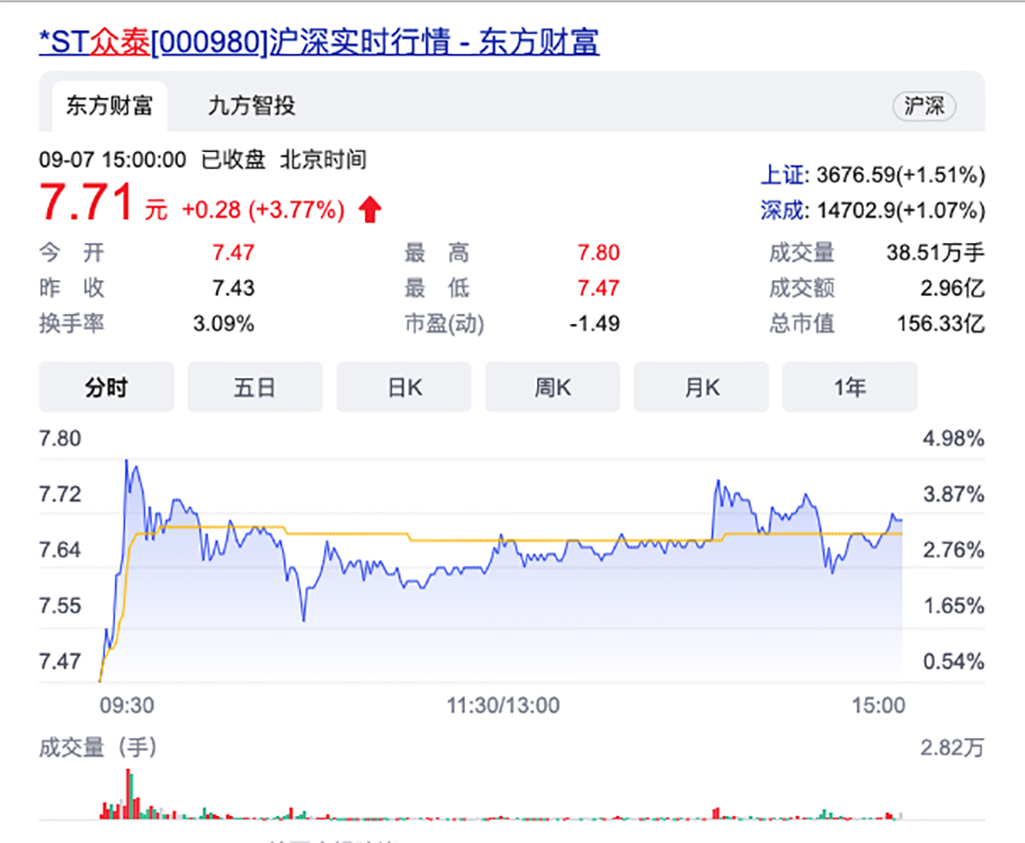Open the *ST众泰 real-time quote title link
The image size is (1025, 843).
pyautogui.click(x=319, y=42)
